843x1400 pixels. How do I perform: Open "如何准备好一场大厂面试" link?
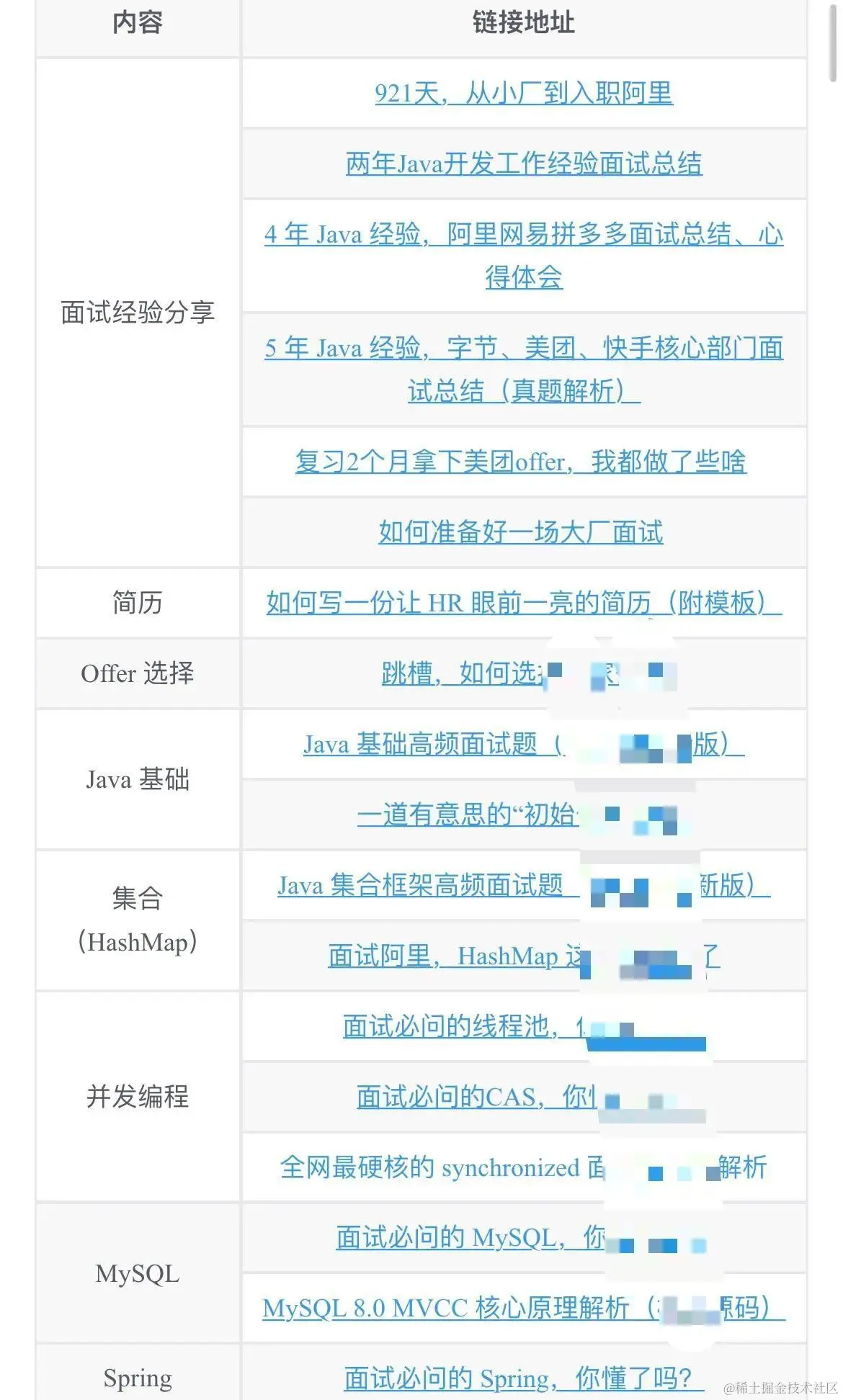[x=520, y=532]
